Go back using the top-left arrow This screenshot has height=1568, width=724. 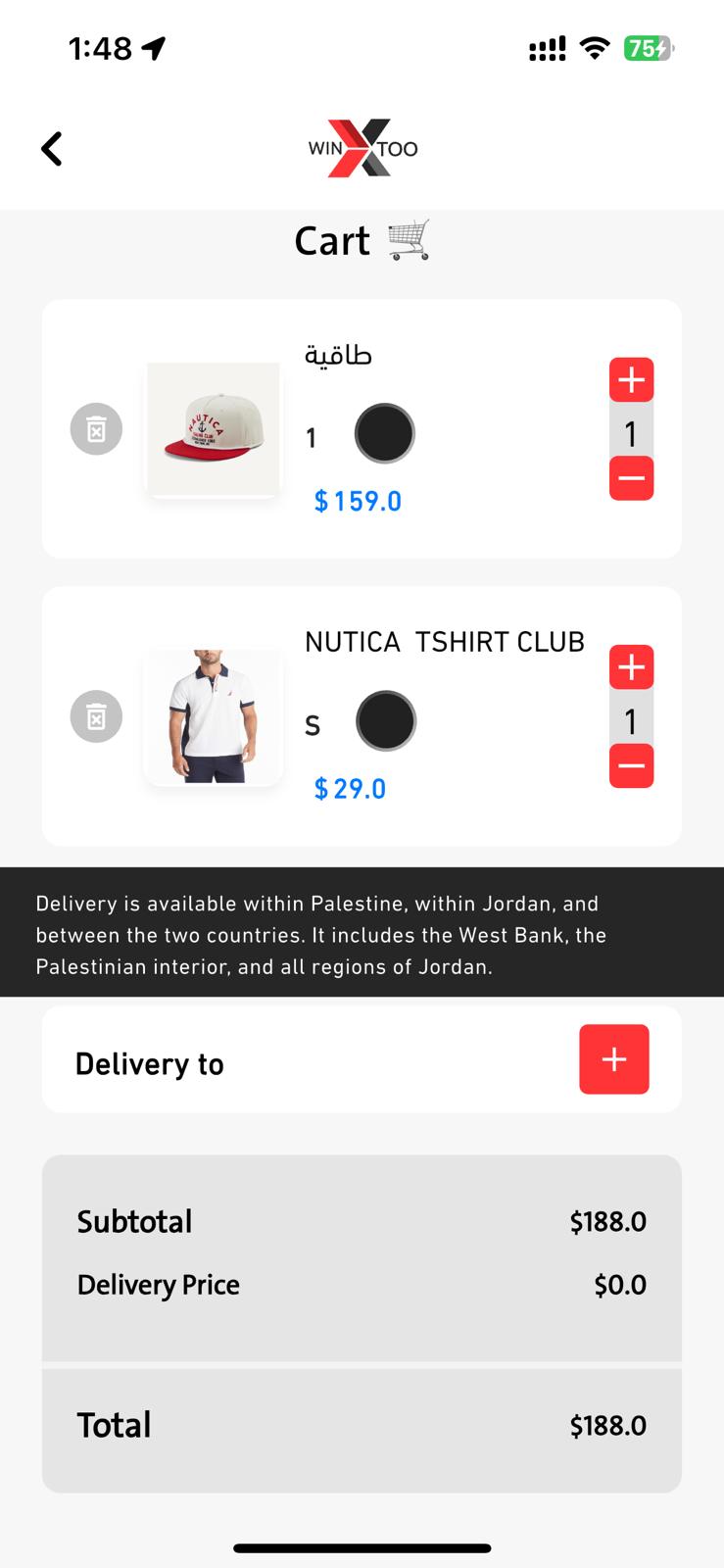52,149
